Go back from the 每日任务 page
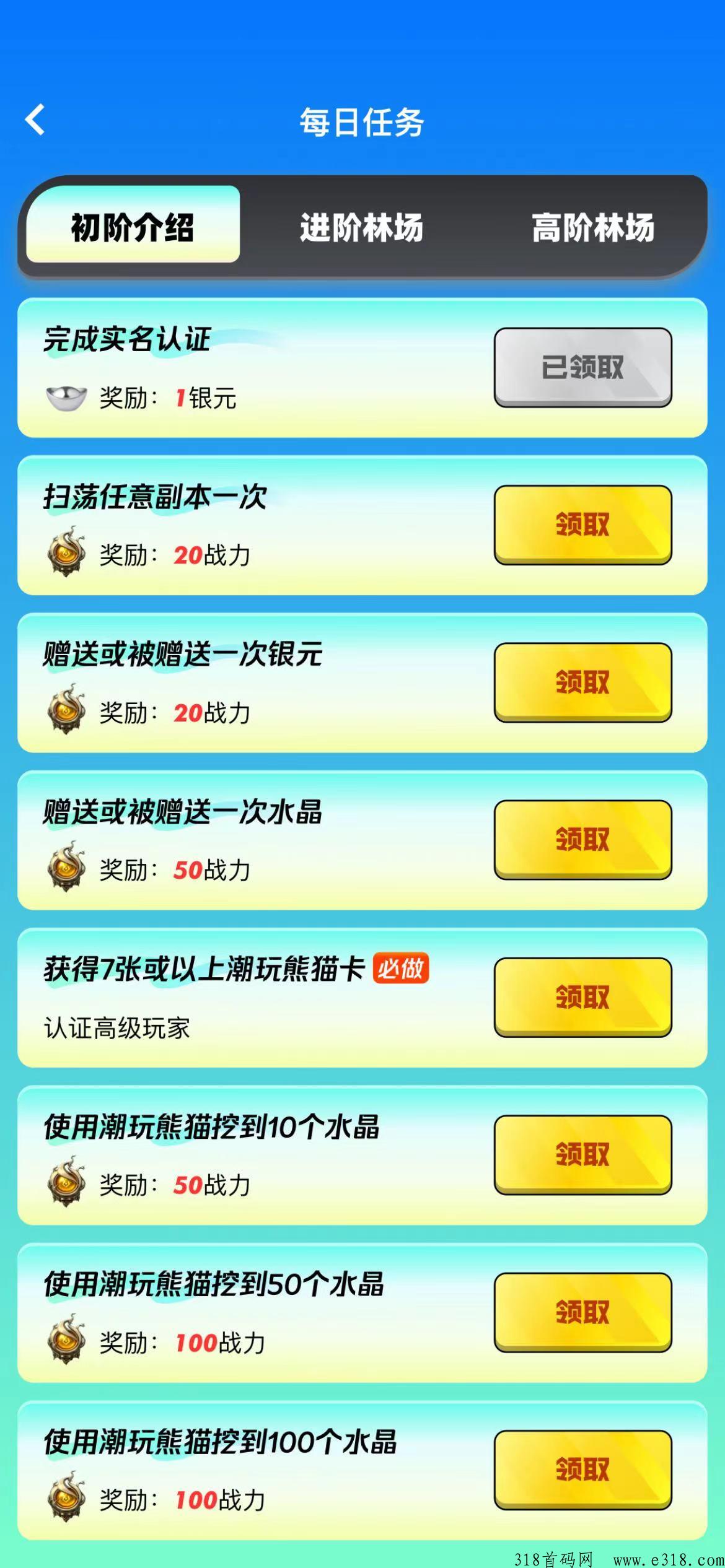 [x=35, y=120]
